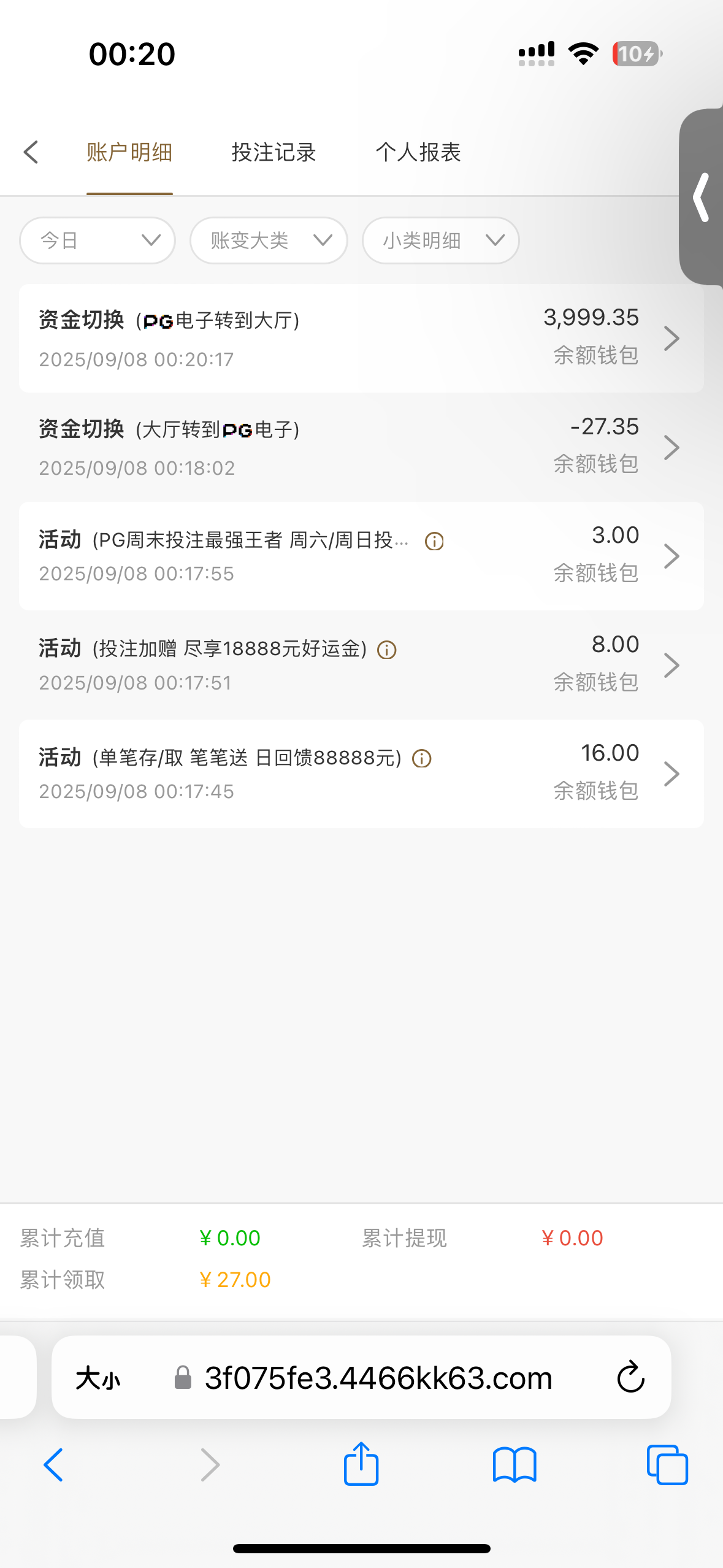Open the 3,999.35 PG电子转到大厅 record
Viewport: 723px width, 1568px height.
361,338
